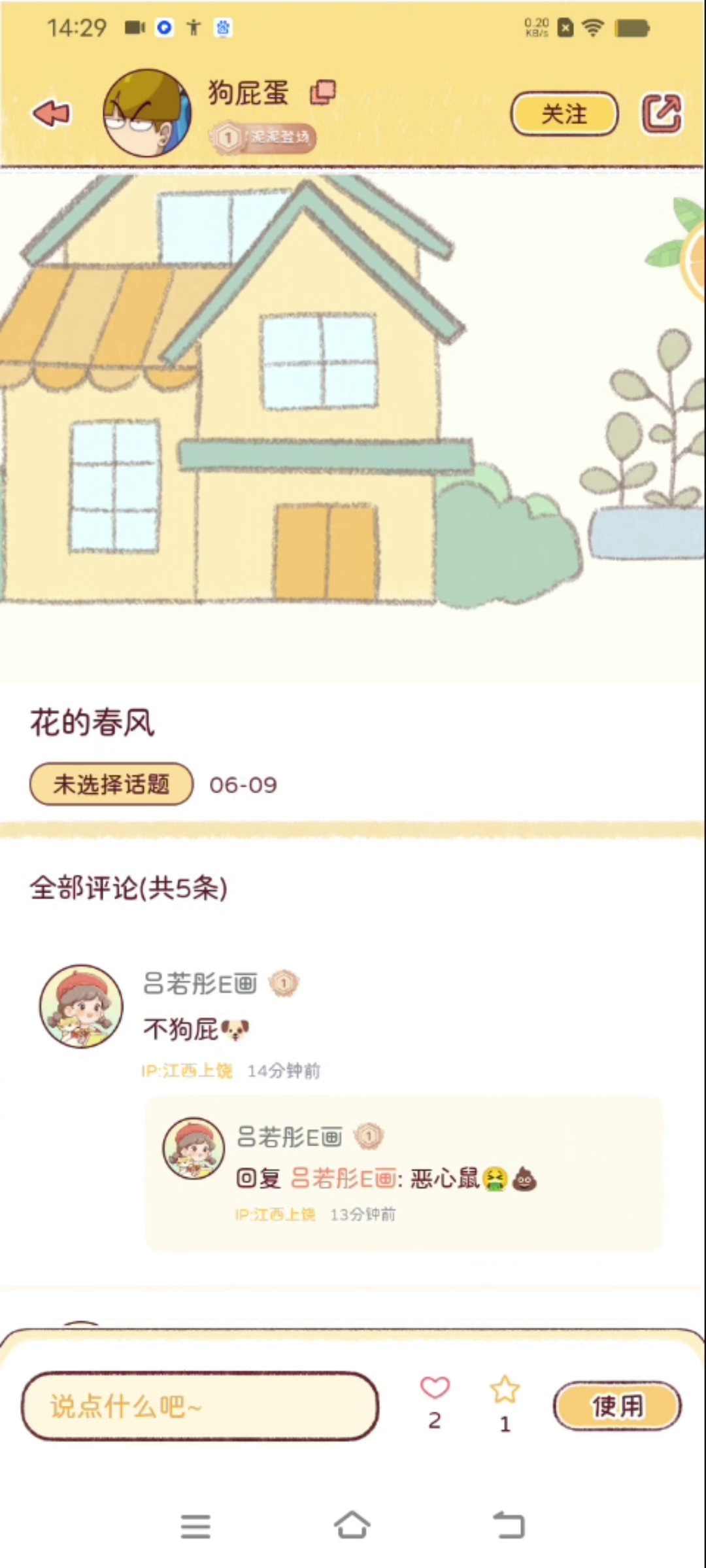The width and height of the screenshot is (706, 1568).
Task: Go to the system home screen
Action: [352, 1525]
